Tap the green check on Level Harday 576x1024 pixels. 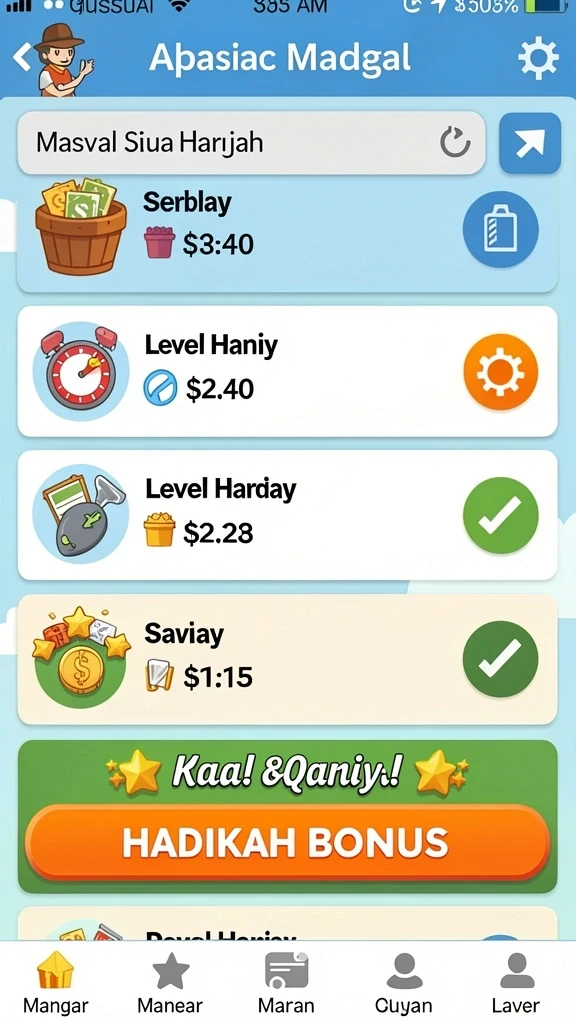(500, 515)
